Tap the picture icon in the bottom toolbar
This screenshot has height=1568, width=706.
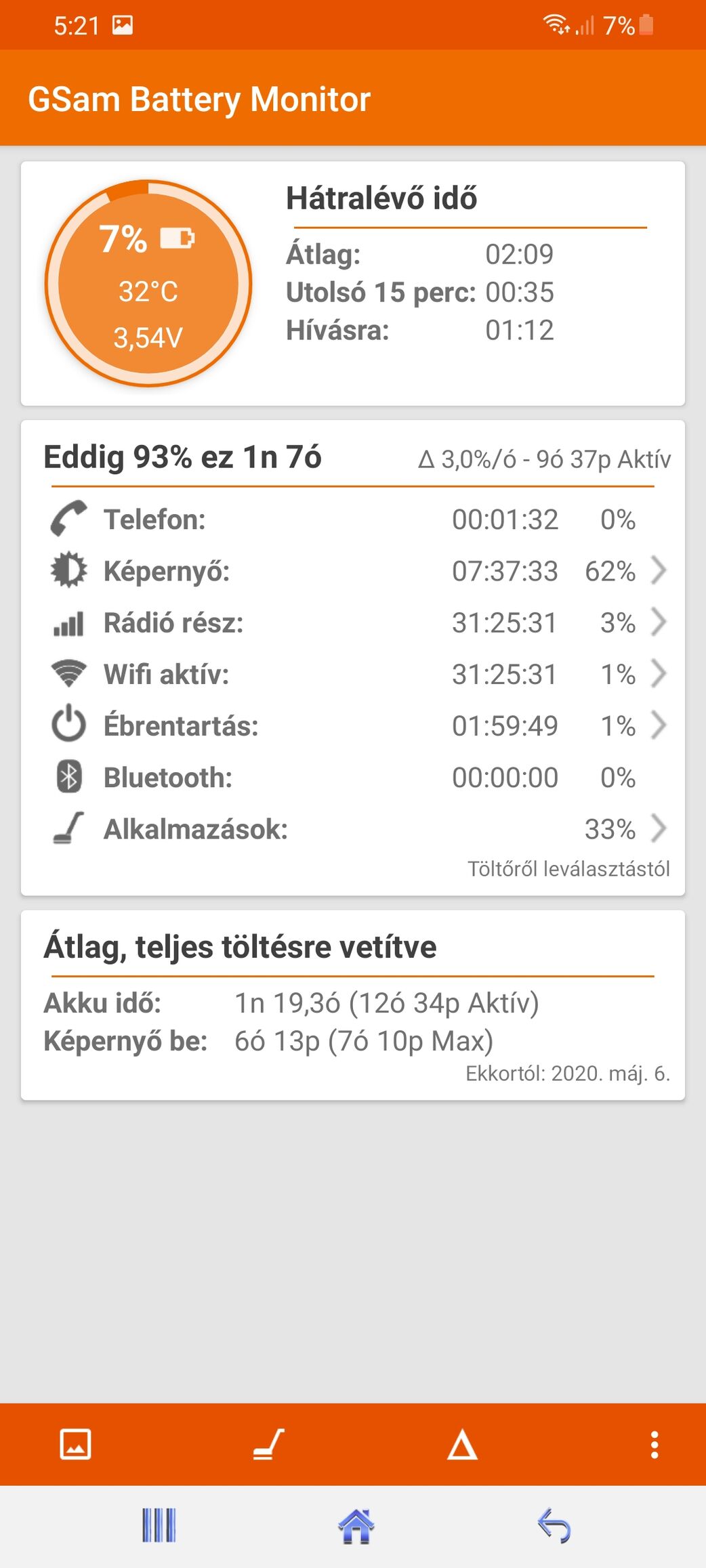pos(75,1444)
